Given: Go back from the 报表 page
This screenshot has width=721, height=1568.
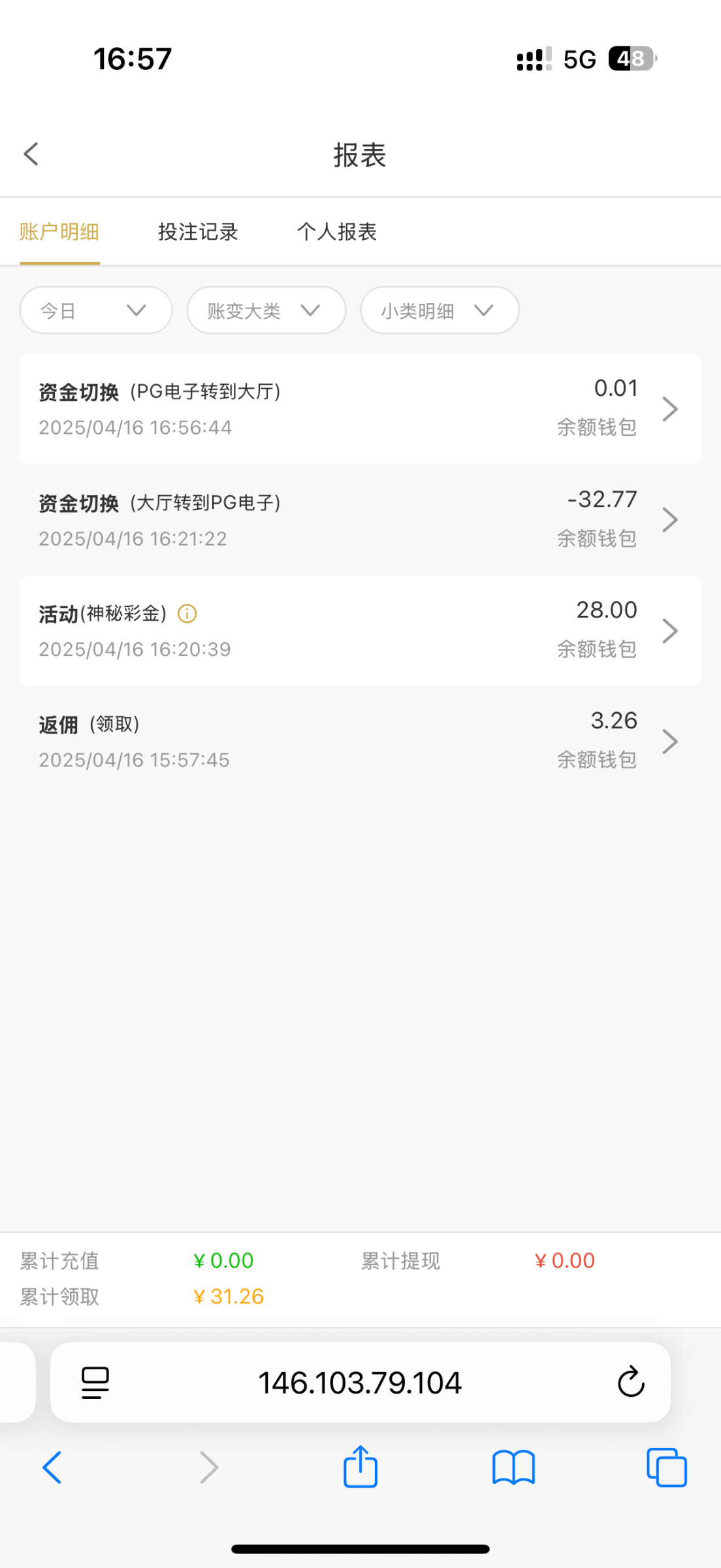Looking at the screenshot, I should 31,154.
